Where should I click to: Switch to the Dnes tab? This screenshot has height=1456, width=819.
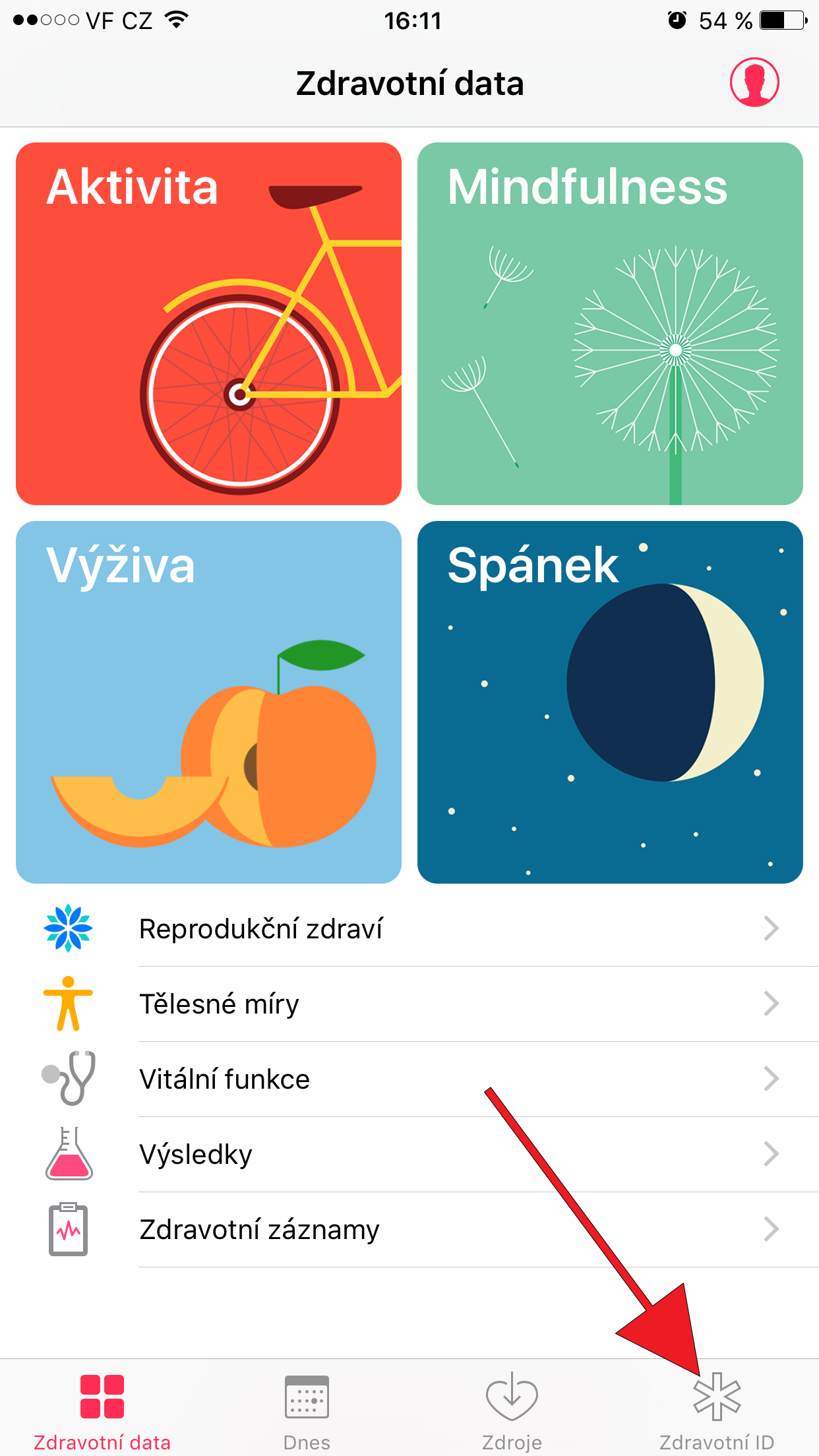[307, 1409]
